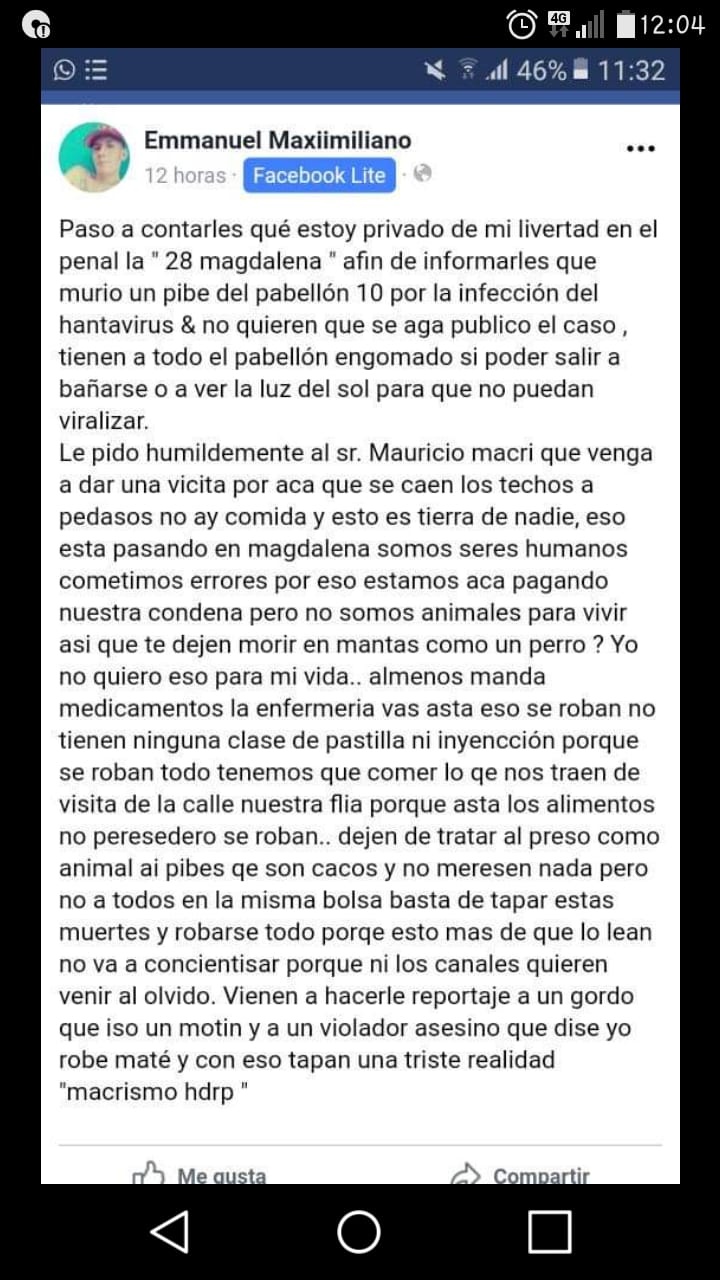
Task: Tap the displayed screenshot image to show viewer controls
Action: click(360, 640)
